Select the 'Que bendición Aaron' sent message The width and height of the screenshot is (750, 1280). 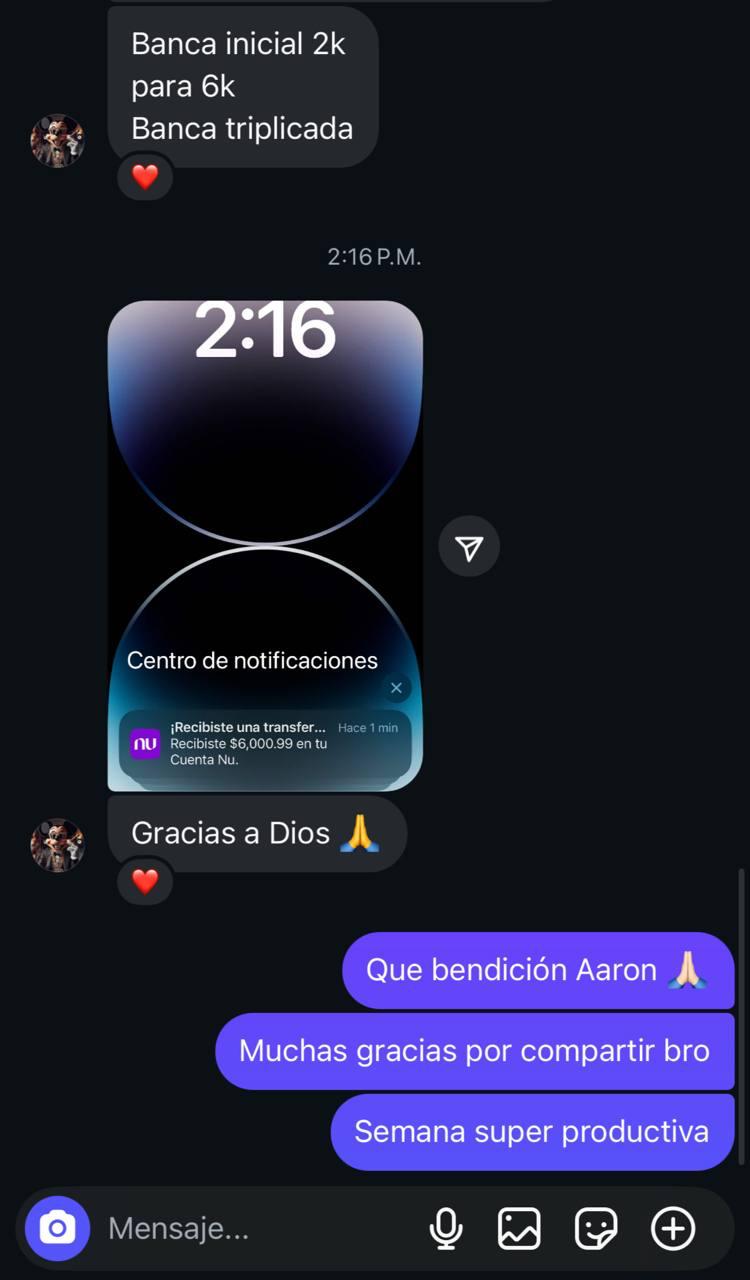(x=539, y=970)
